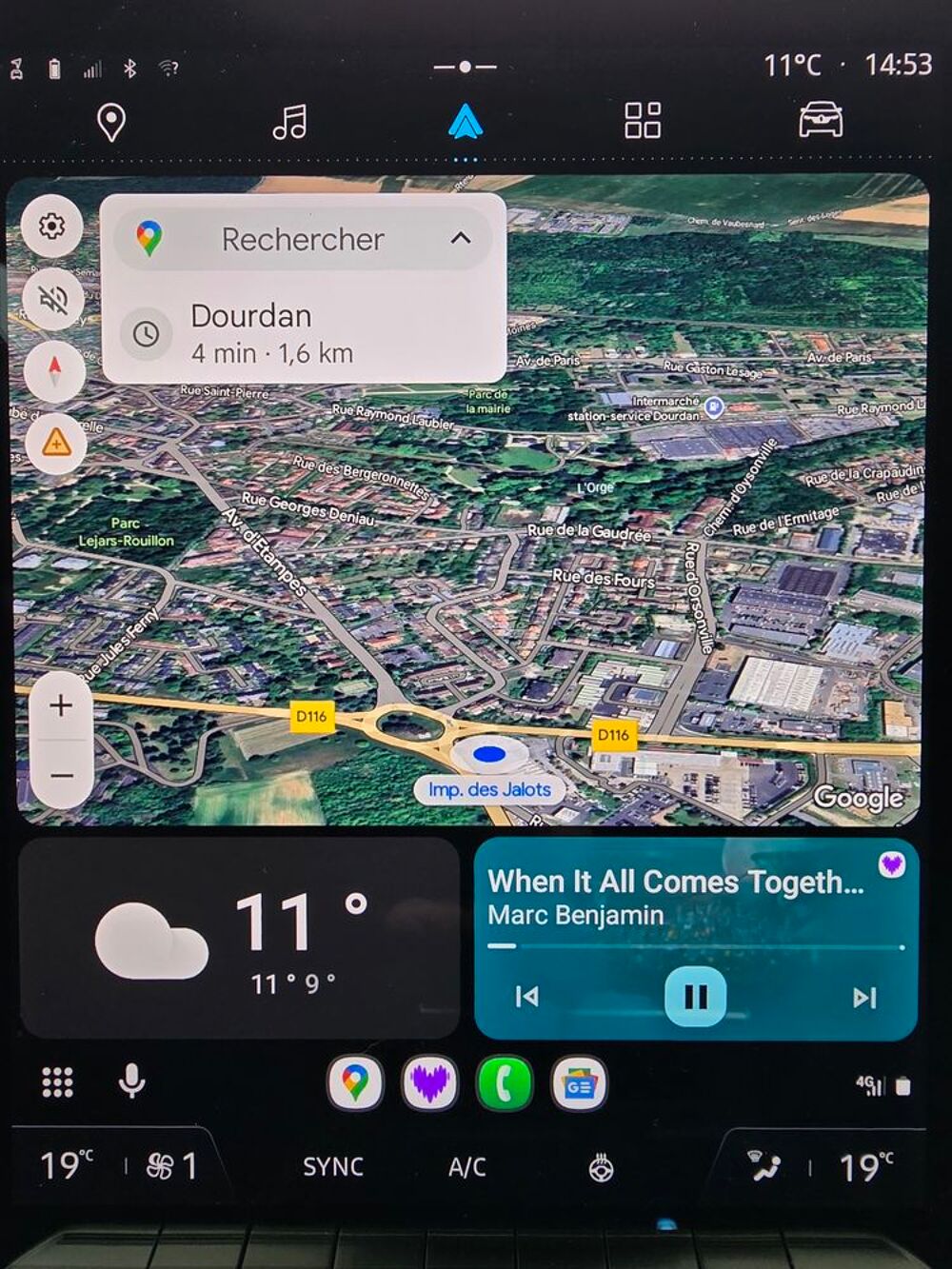The image size is (952, 1269).
Task: Tap the Rechercher search field
Action: point(303,239)
